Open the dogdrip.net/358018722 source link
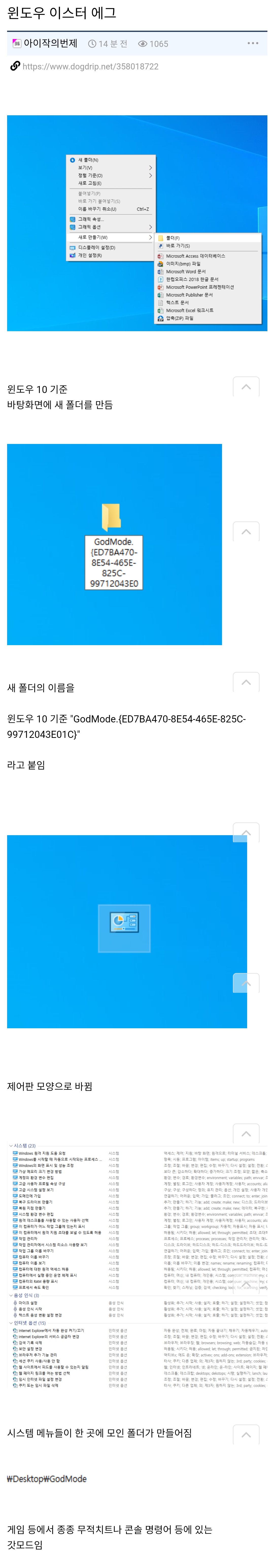 [90, 66]
